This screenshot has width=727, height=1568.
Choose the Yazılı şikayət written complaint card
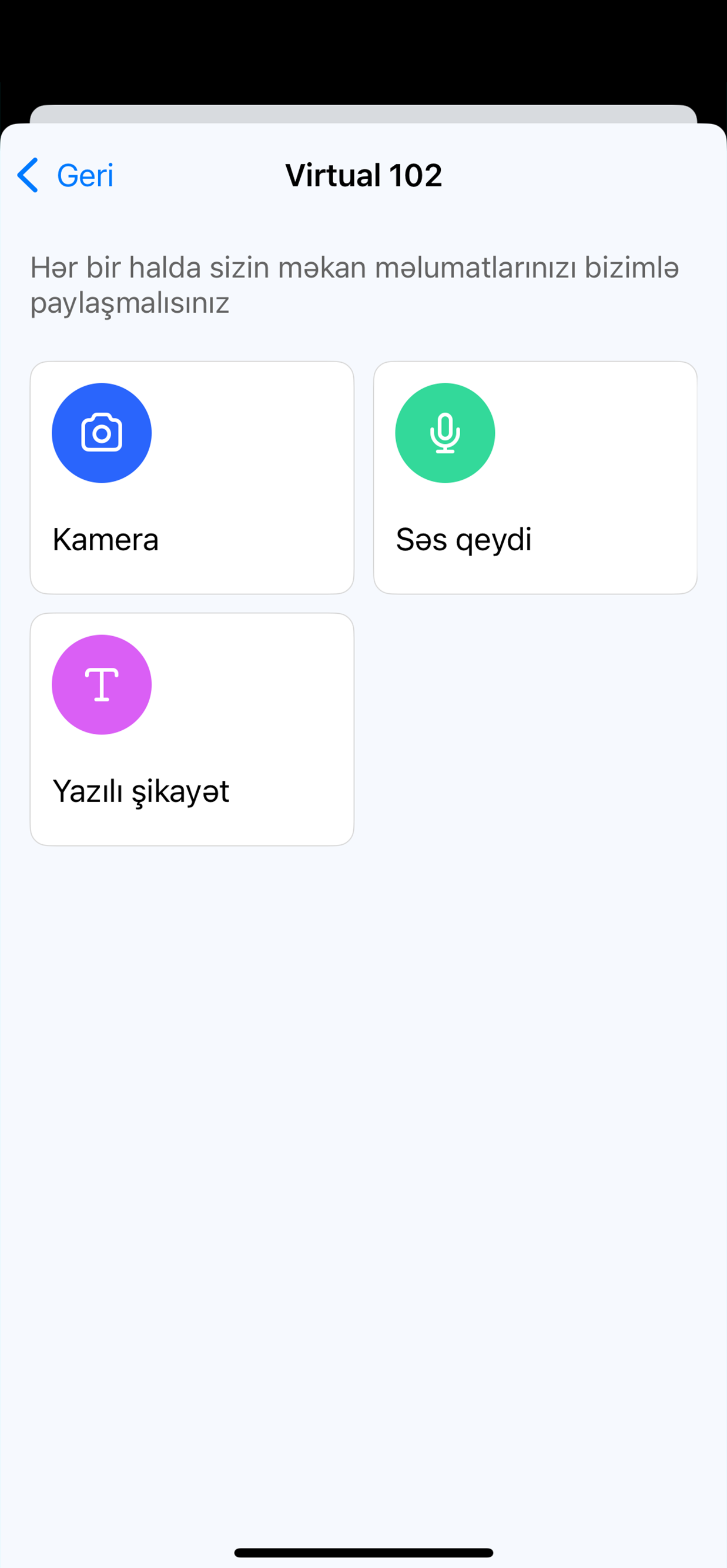(192, 728)
